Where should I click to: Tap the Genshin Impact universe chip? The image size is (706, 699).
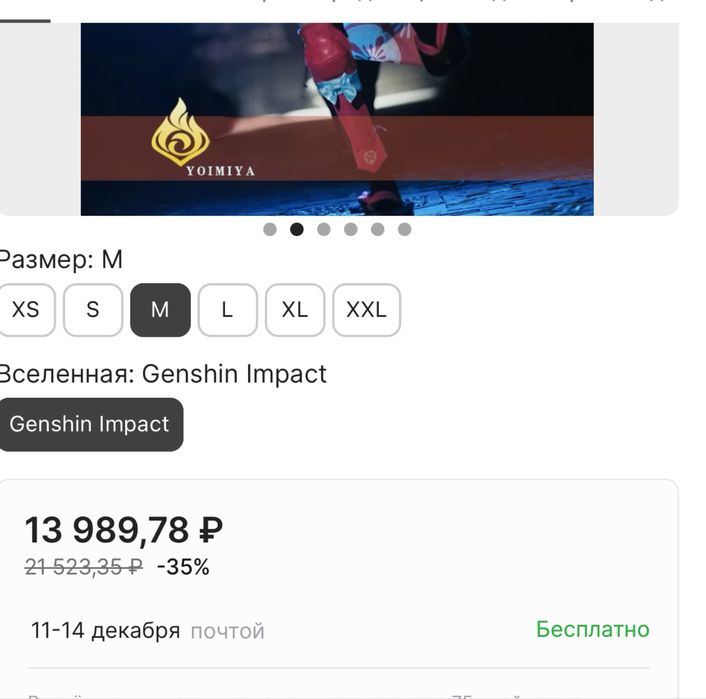[x=90, y=424]
